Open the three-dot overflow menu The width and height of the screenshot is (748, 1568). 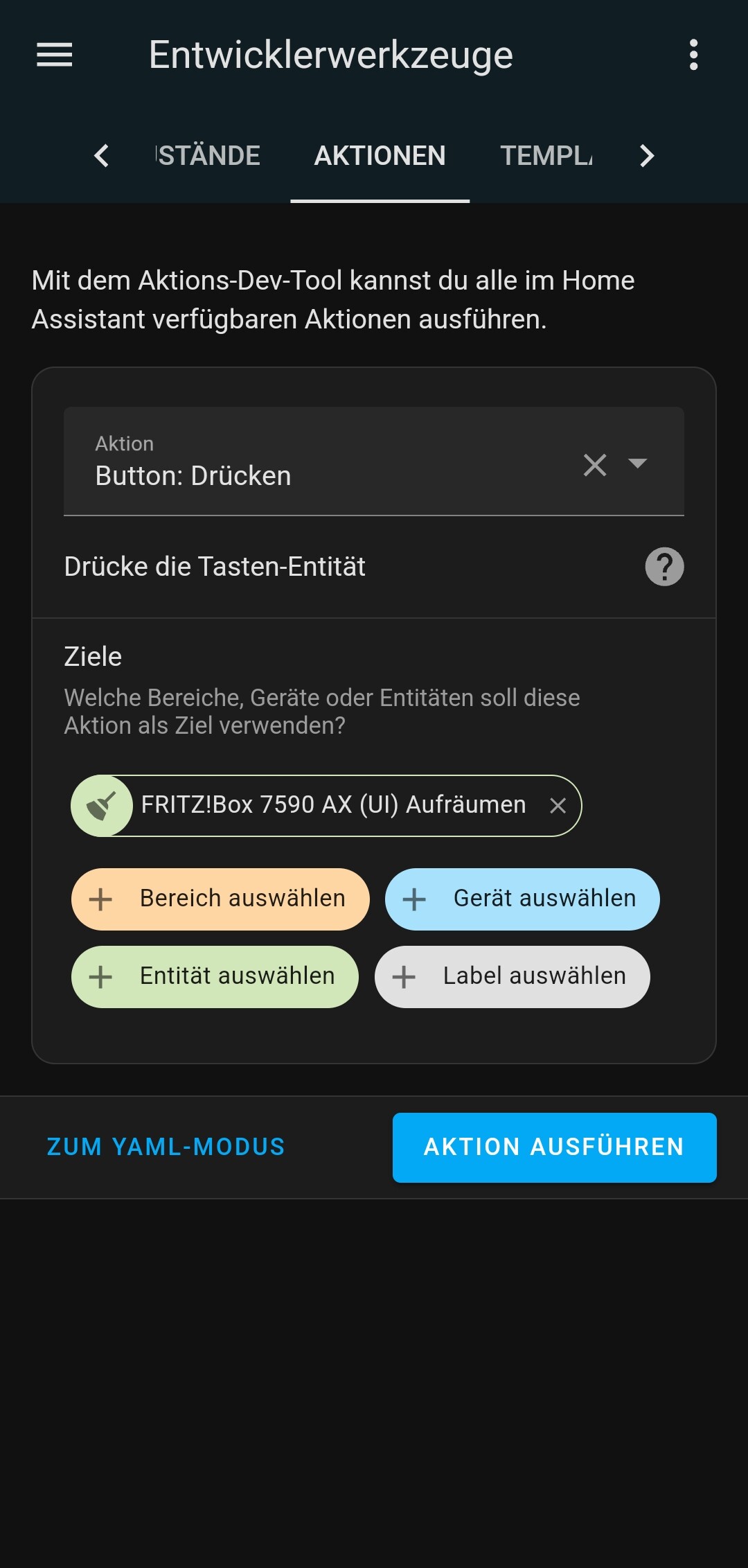point(693,55)
